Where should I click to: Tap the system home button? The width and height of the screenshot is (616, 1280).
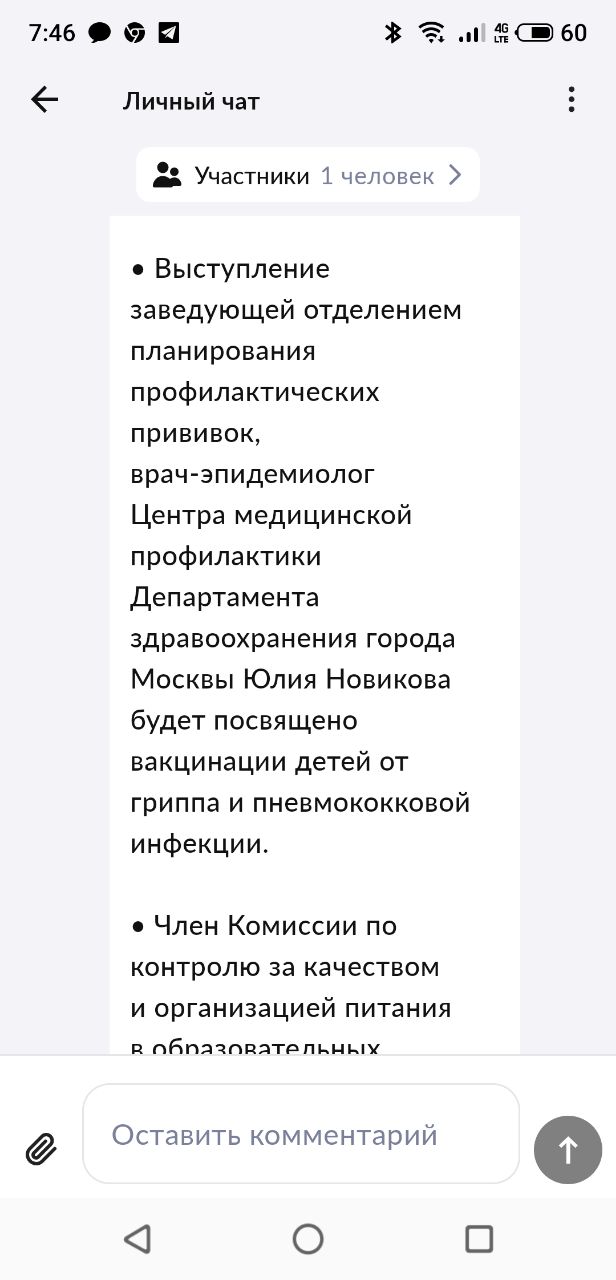pyautogui.click(x=308, y=1239)
